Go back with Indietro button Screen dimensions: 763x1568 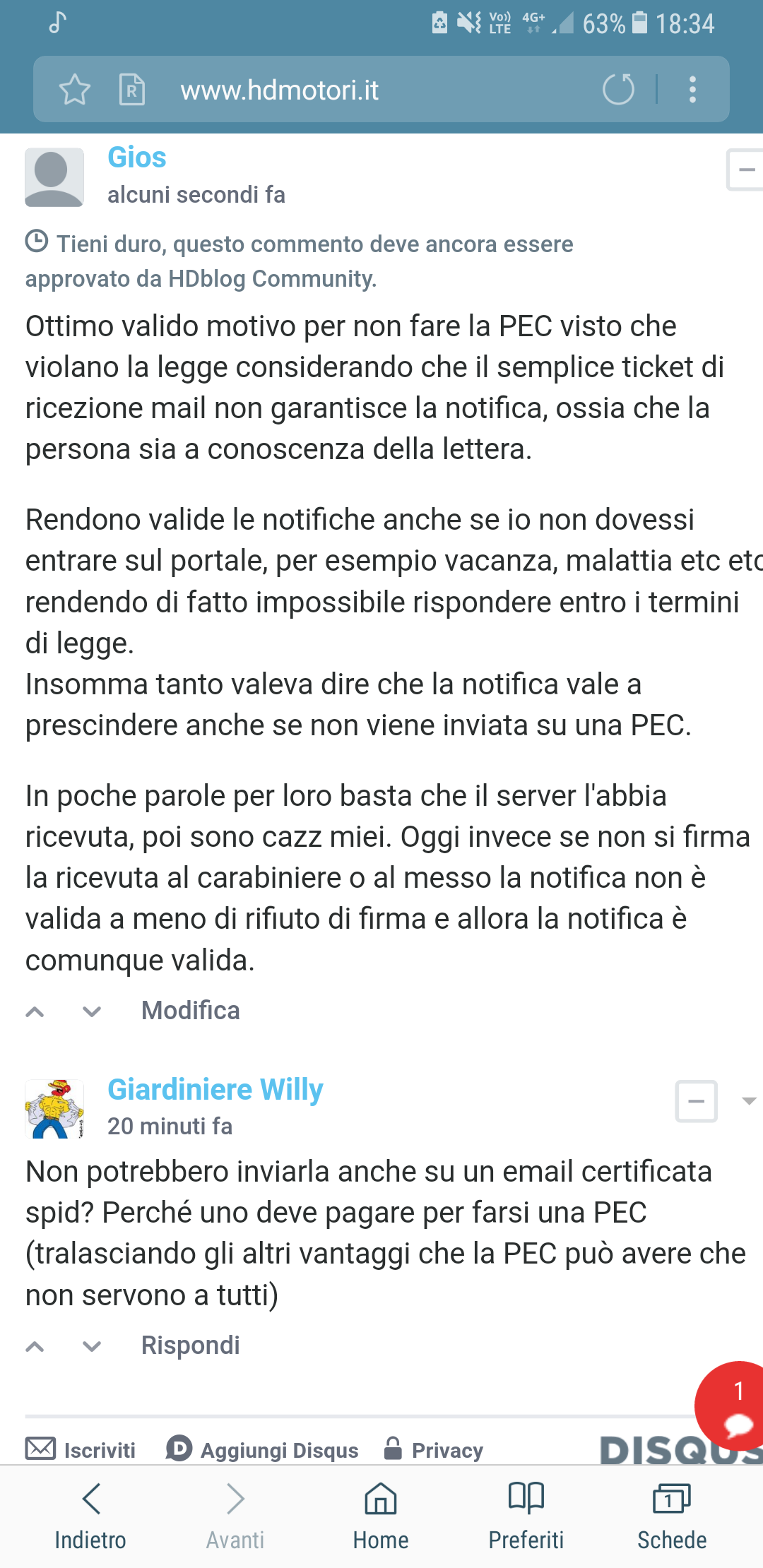click(90, 1516)
